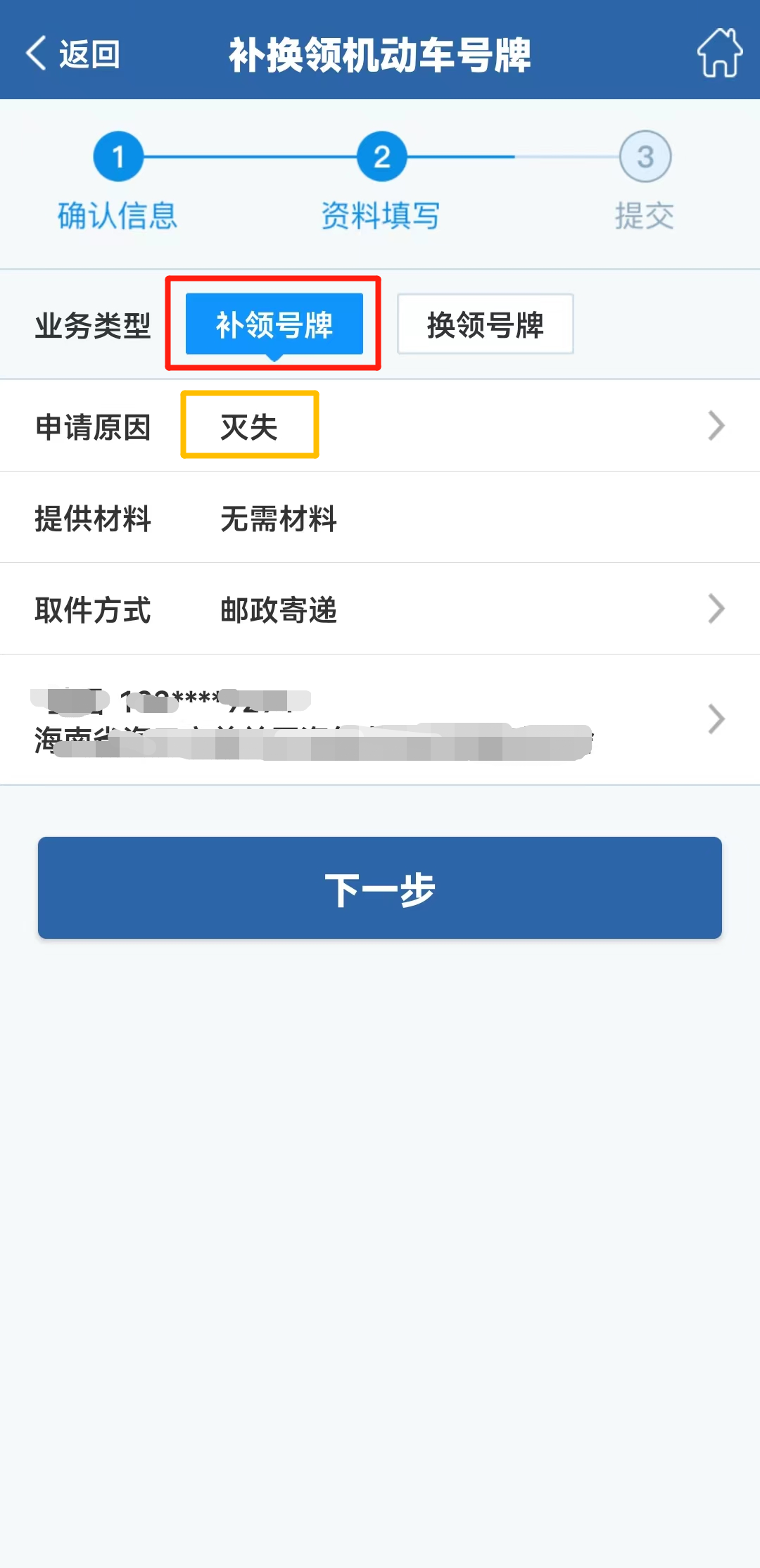Change the 取件方式 pickup method
Viewport: 760px width, 1568px height.
pyautogui.click(x=380, y=609)
